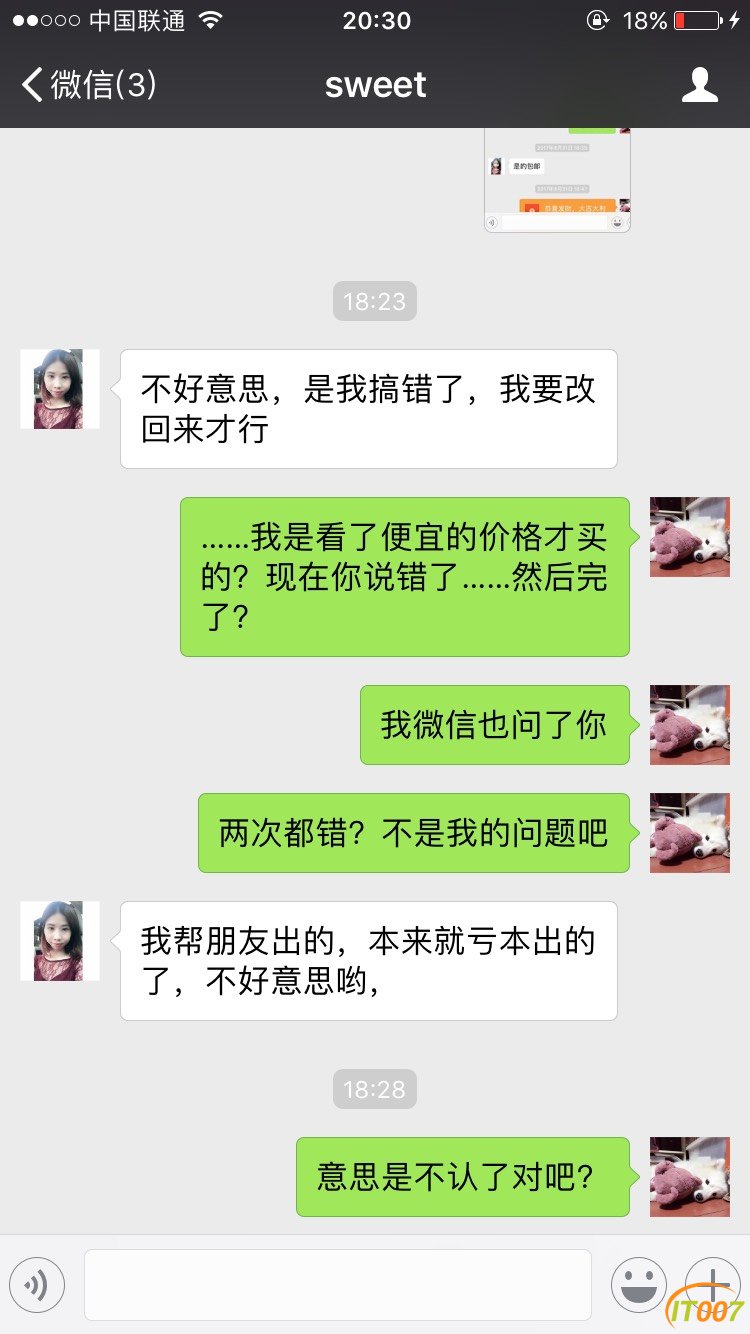
Task: Open the chat info profile icon
Action: [699, 85]
